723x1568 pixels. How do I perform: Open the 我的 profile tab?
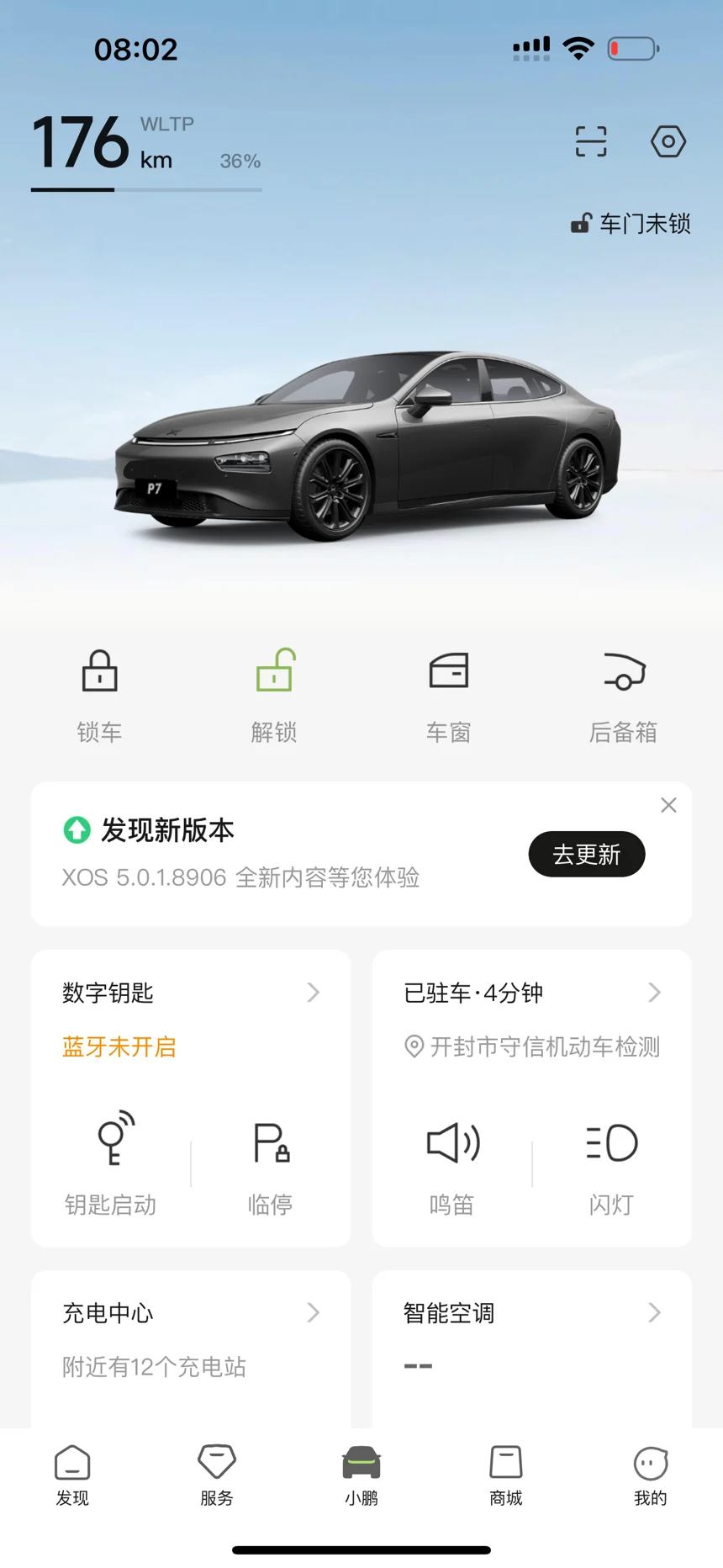click(x=651, y=1475)
